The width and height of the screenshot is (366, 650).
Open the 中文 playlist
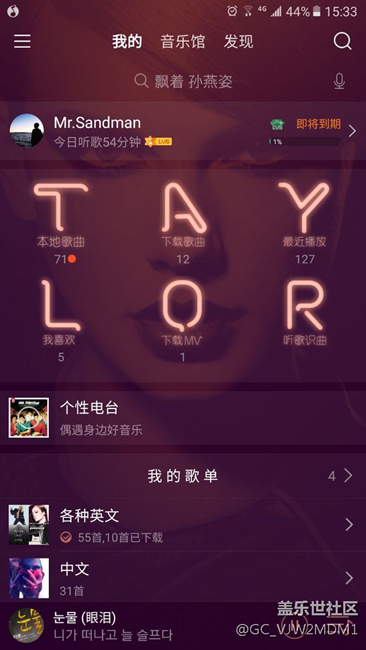pos(183,578)
